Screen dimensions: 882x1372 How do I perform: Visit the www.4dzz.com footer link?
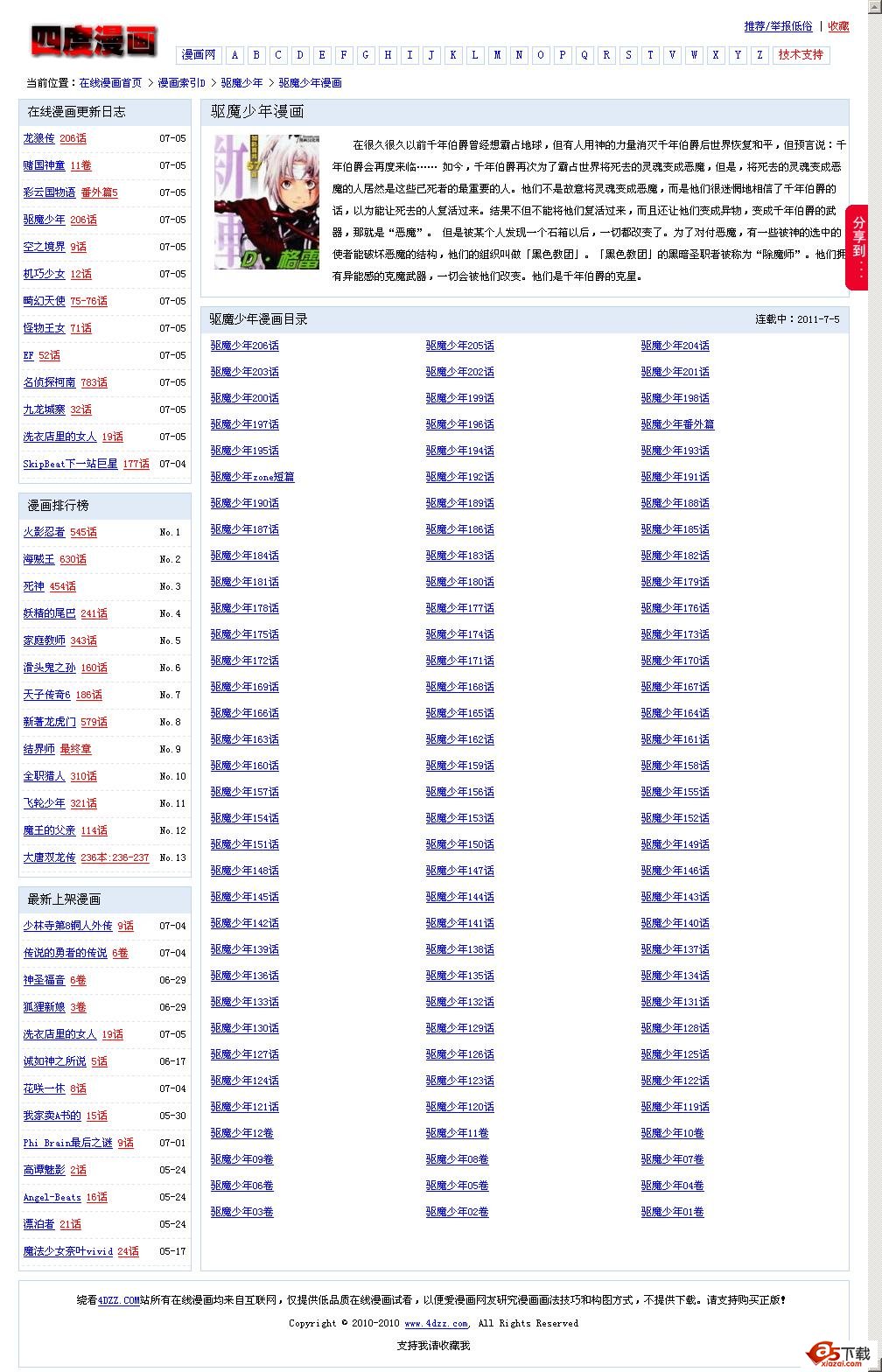(x=436, y=1323)
